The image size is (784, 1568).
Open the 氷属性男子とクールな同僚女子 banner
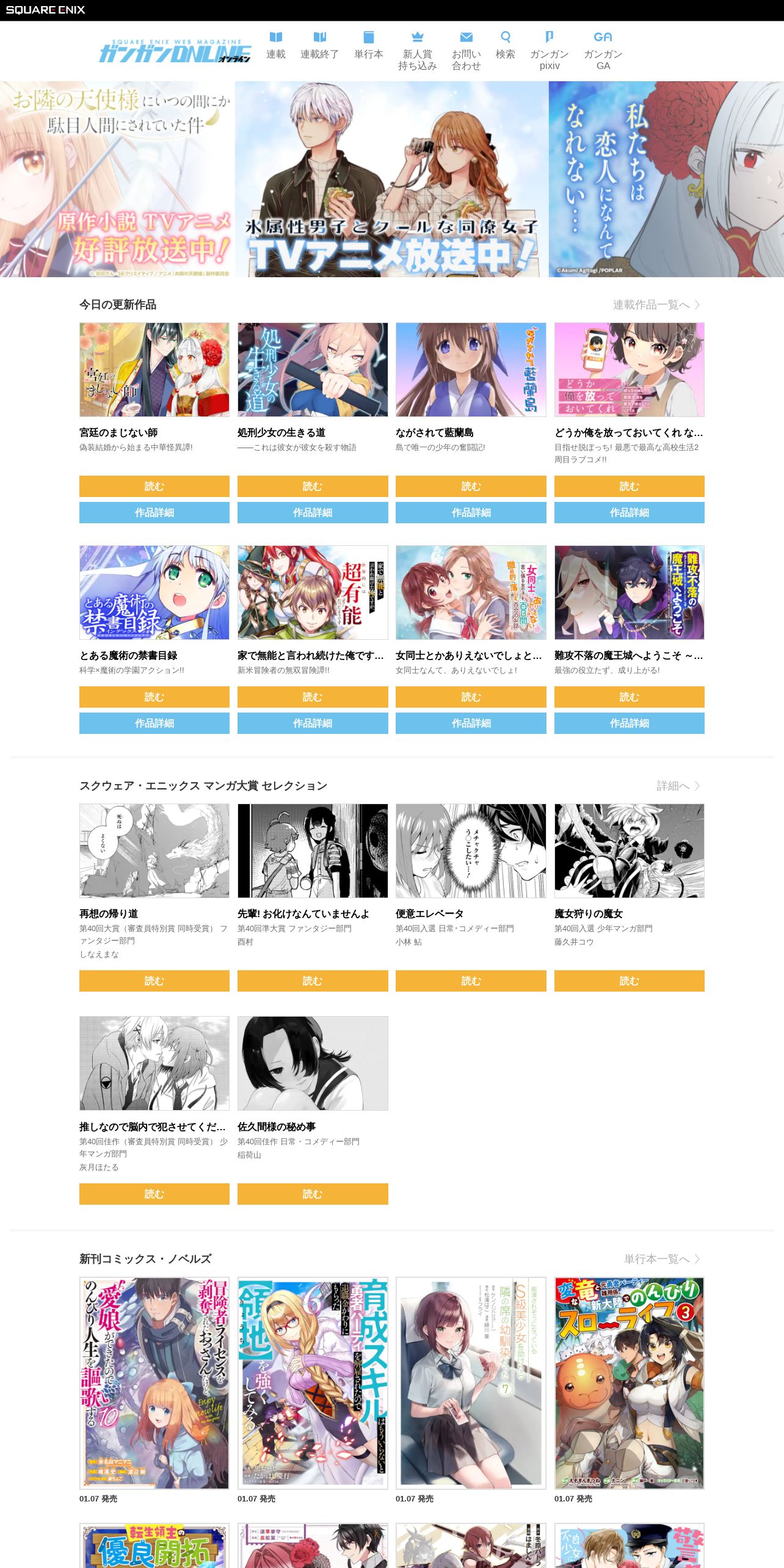click(392, 179)
